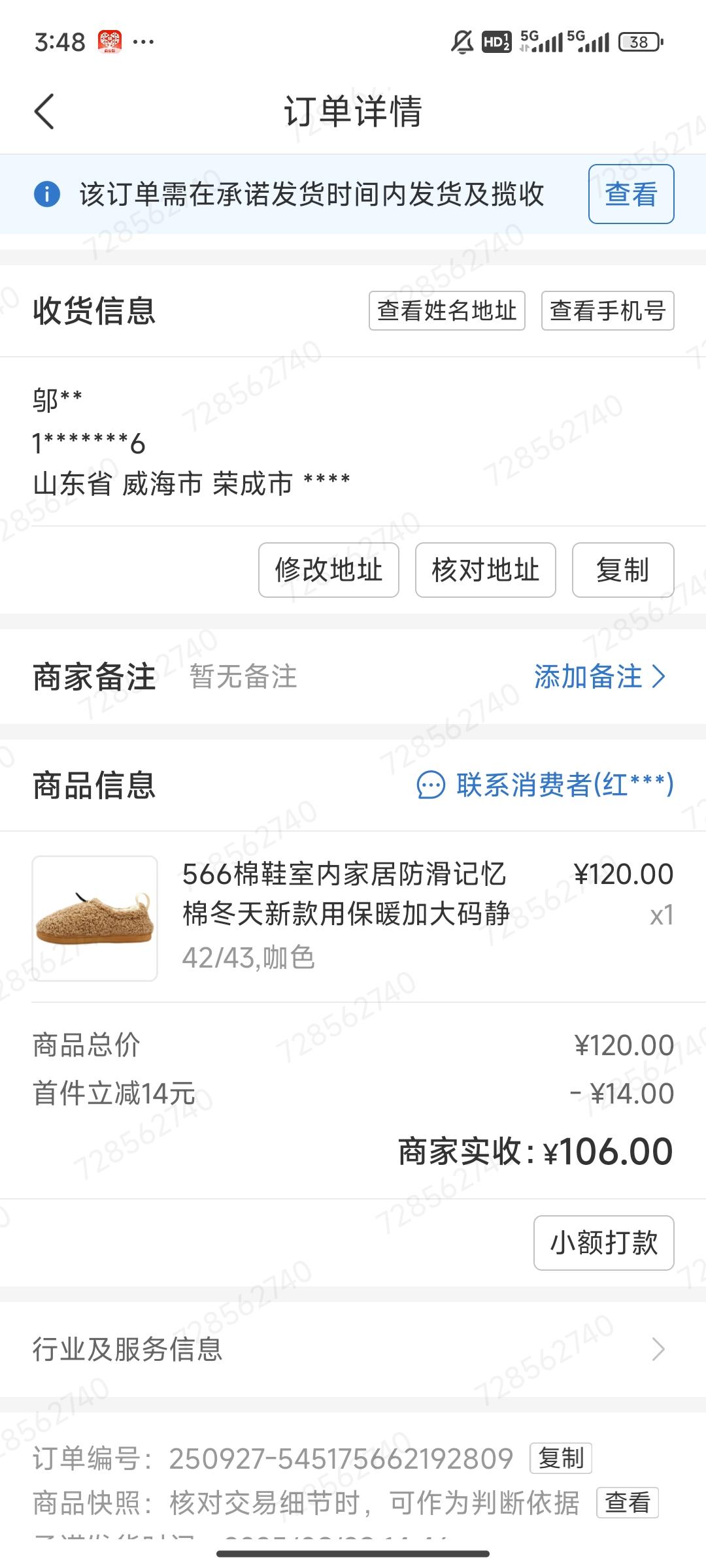Copy the order number 订单编号
The height and width of the screenshot is (1568, 706).
(x=560, y=1458)
